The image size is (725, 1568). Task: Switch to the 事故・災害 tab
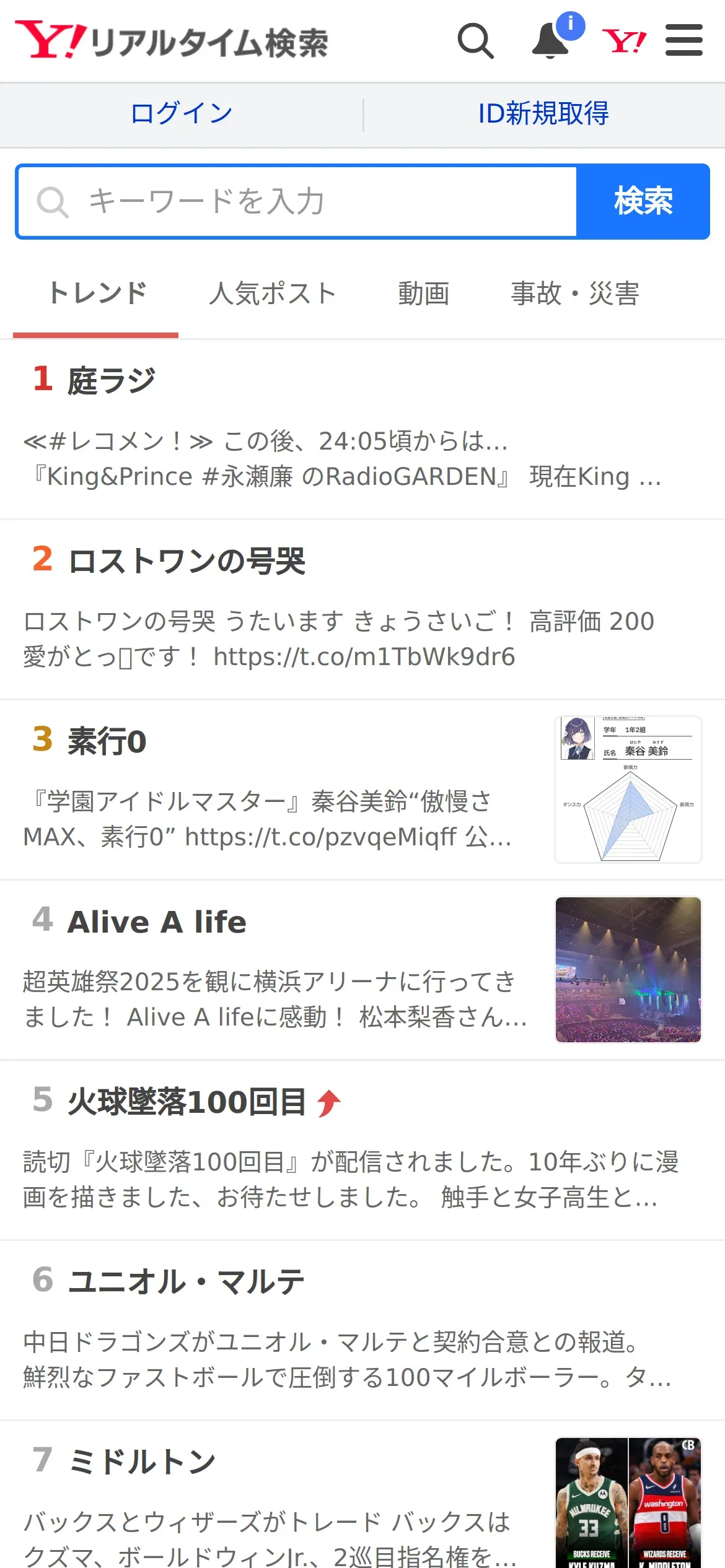tap(575, 294)
